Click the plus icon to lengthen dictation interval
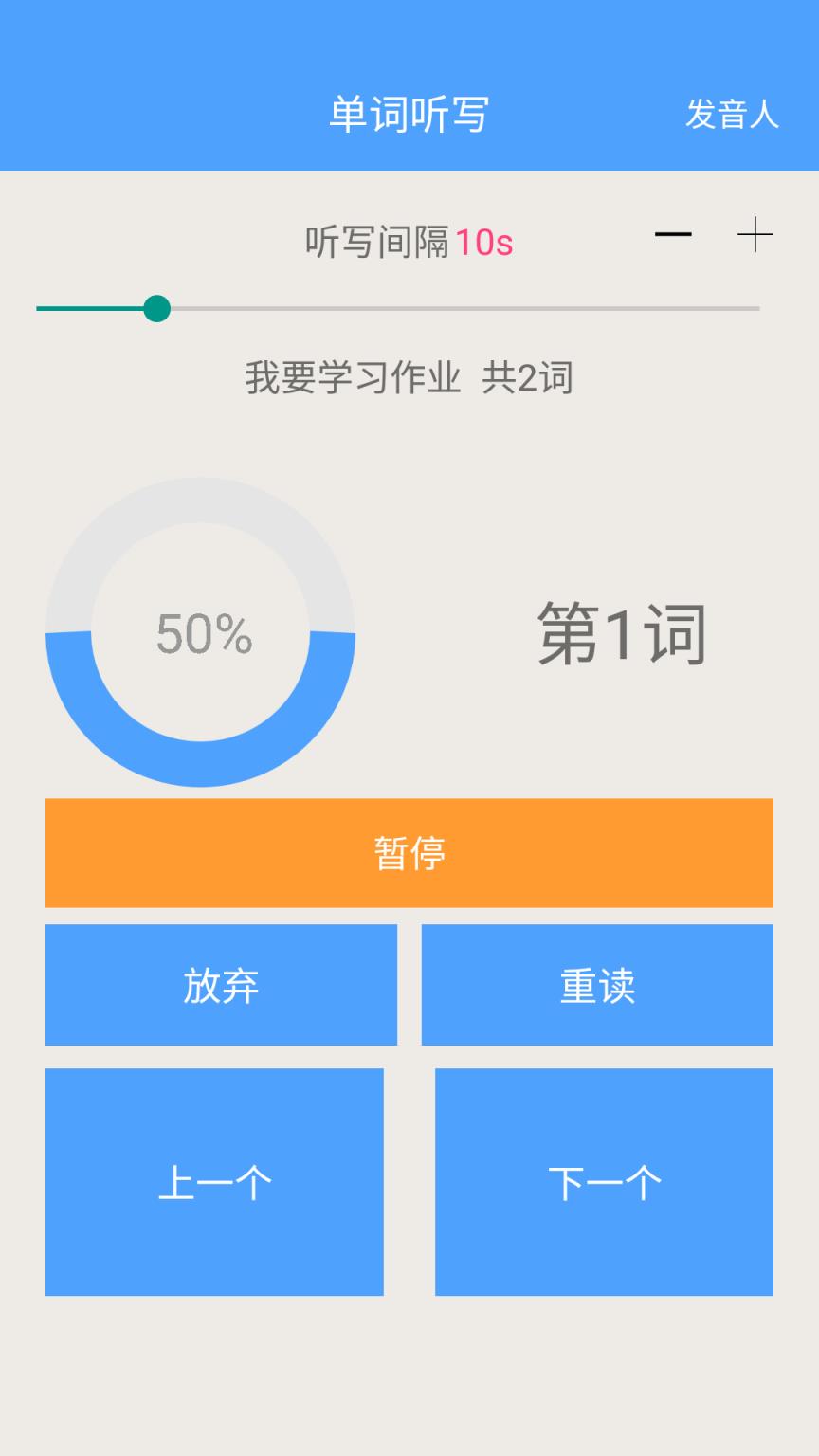 (x=755, y=235)
